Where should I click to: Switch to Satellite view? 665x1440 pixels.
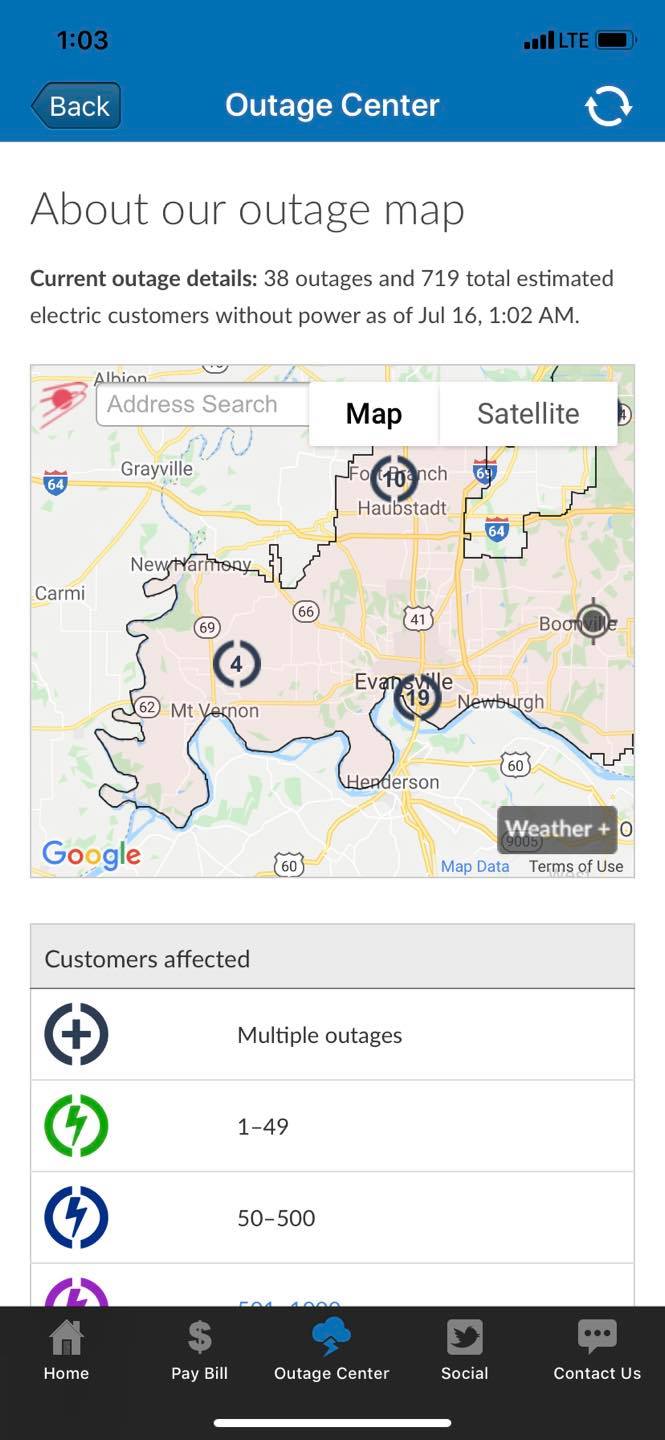pyautogui.click(x=527, y=414)
